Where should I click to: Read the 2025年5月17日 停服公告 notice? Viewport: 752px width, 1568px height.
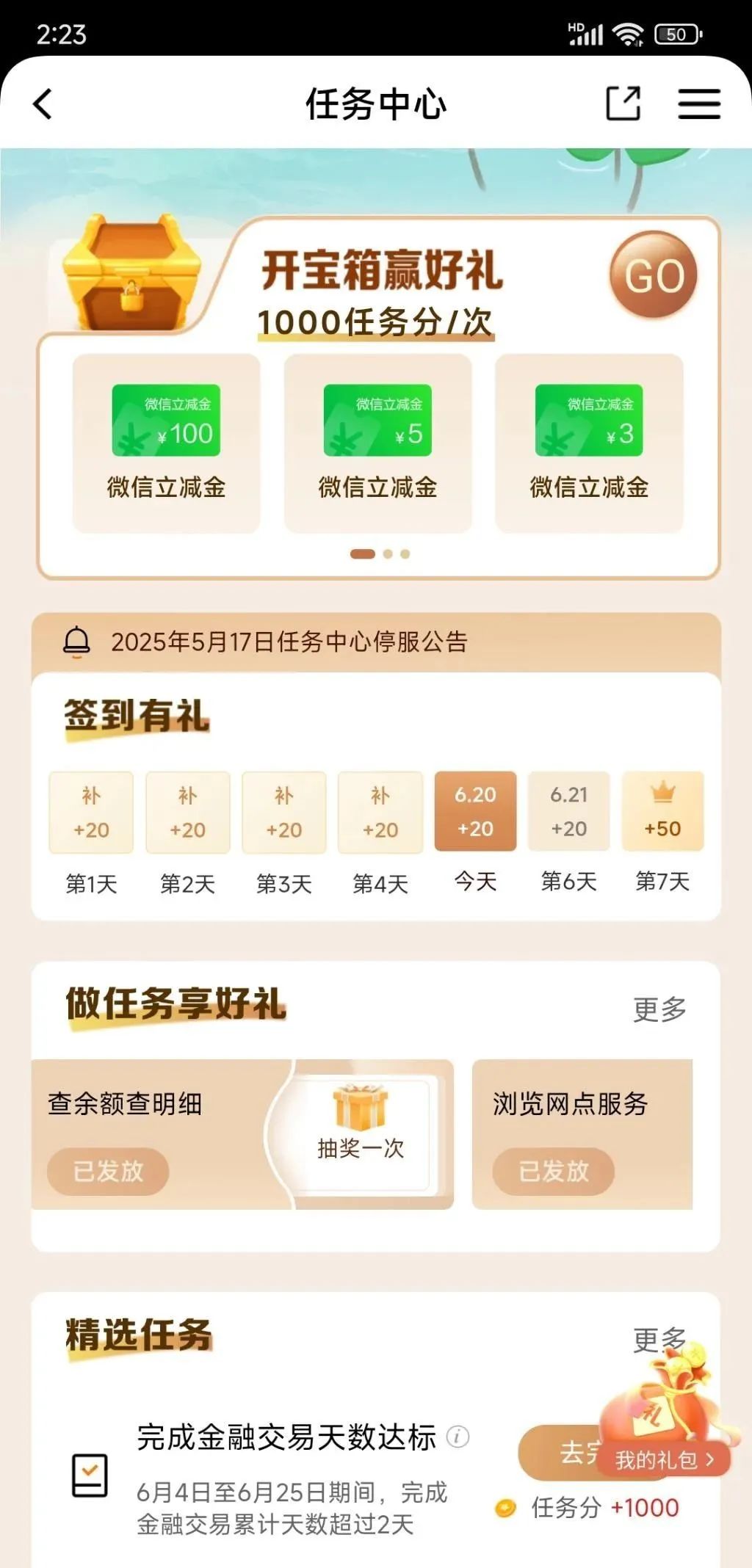click(x=289, y=642)
